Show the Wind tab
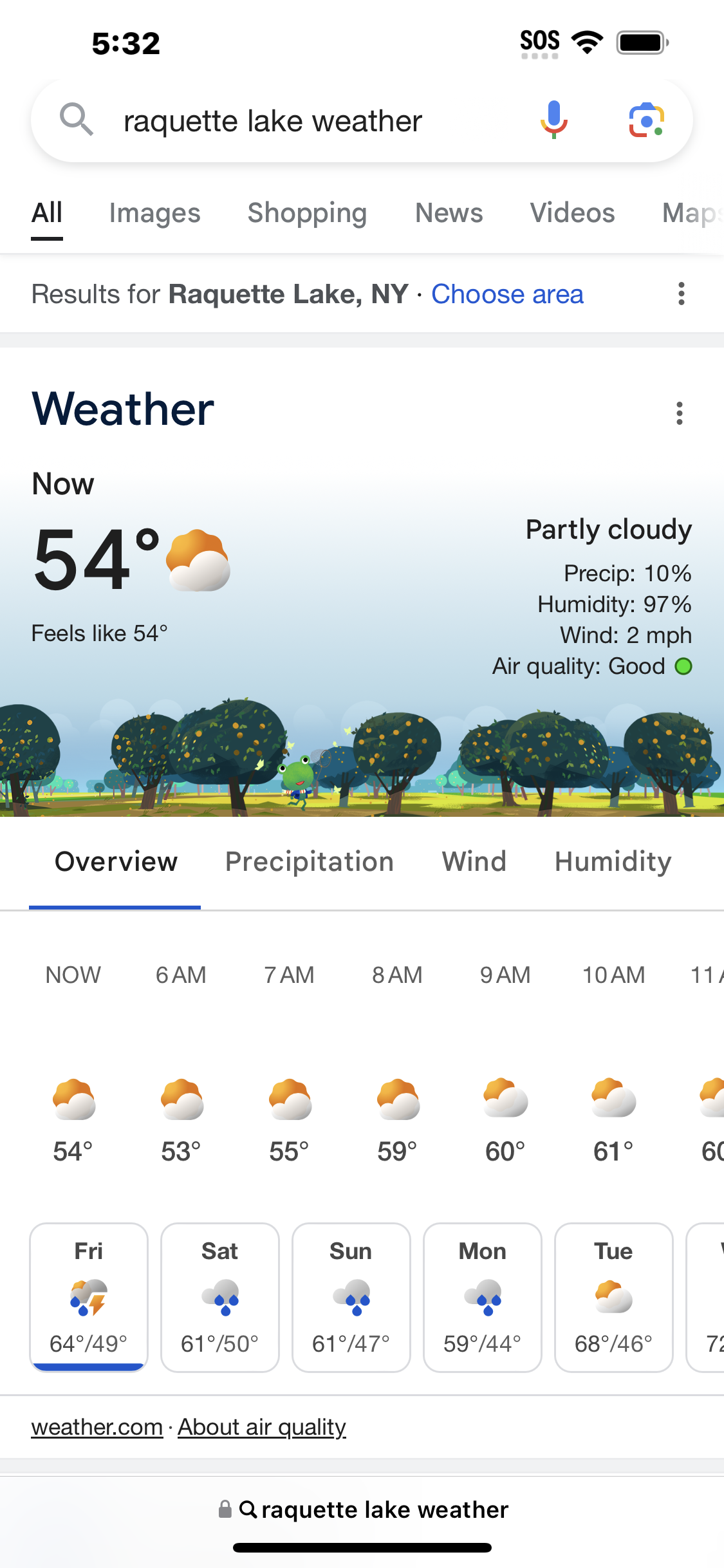724x1568 pixels. point(474,862)
